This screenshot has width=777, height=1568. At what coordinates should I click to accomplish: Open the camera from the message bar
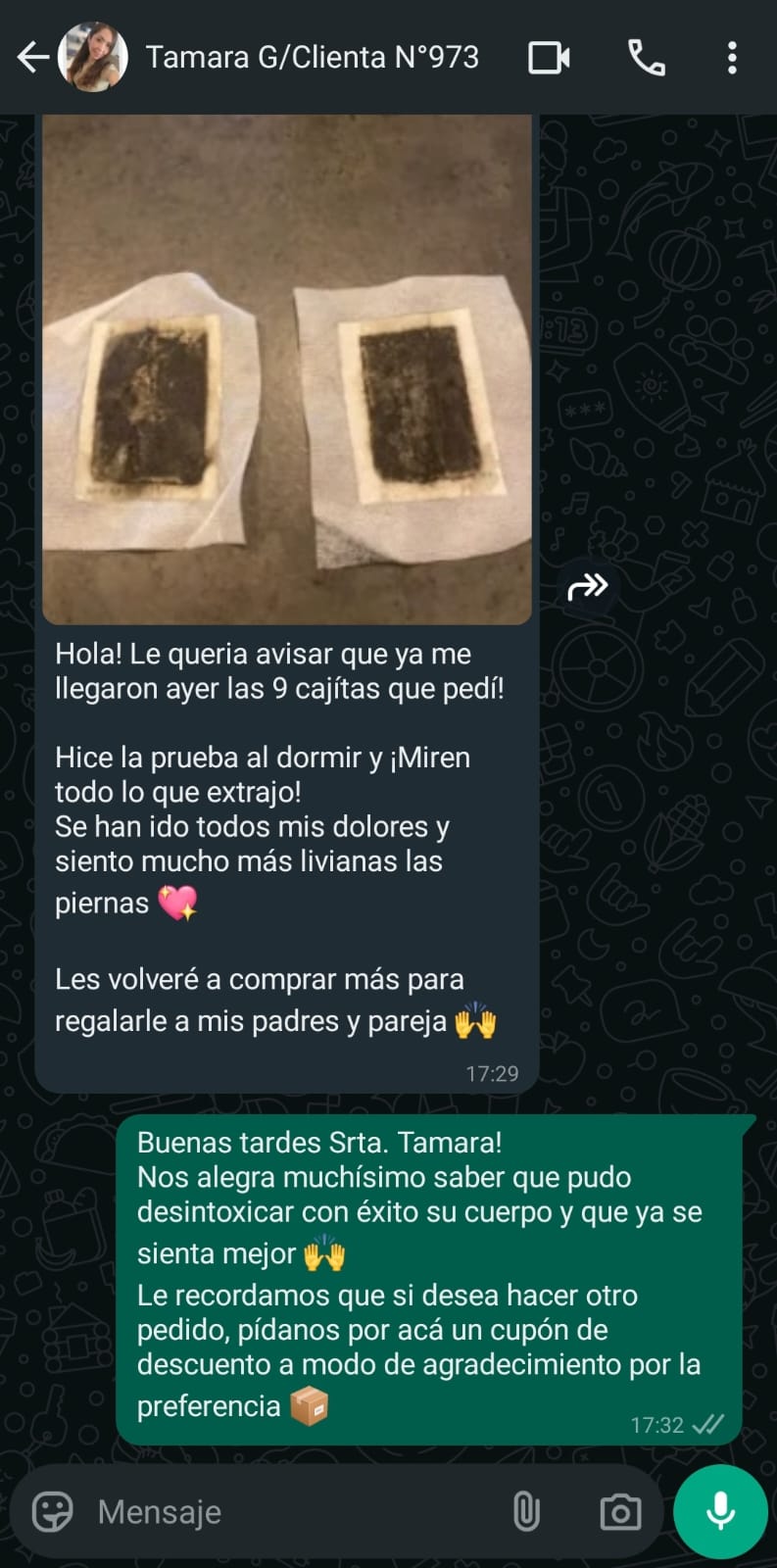click(620, 1512)
